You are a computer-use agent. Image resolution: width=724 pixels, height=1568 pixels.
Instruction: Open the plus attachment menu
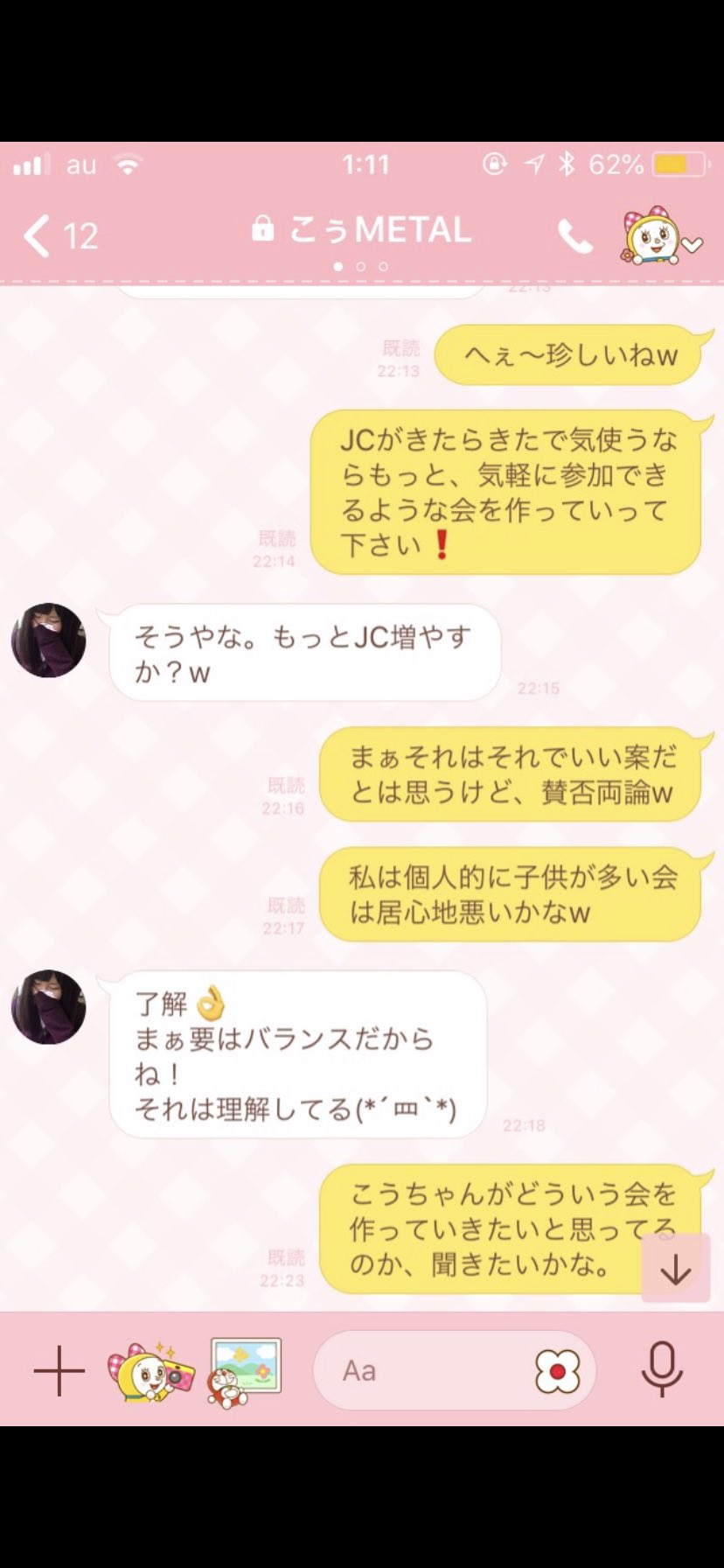59,1370
